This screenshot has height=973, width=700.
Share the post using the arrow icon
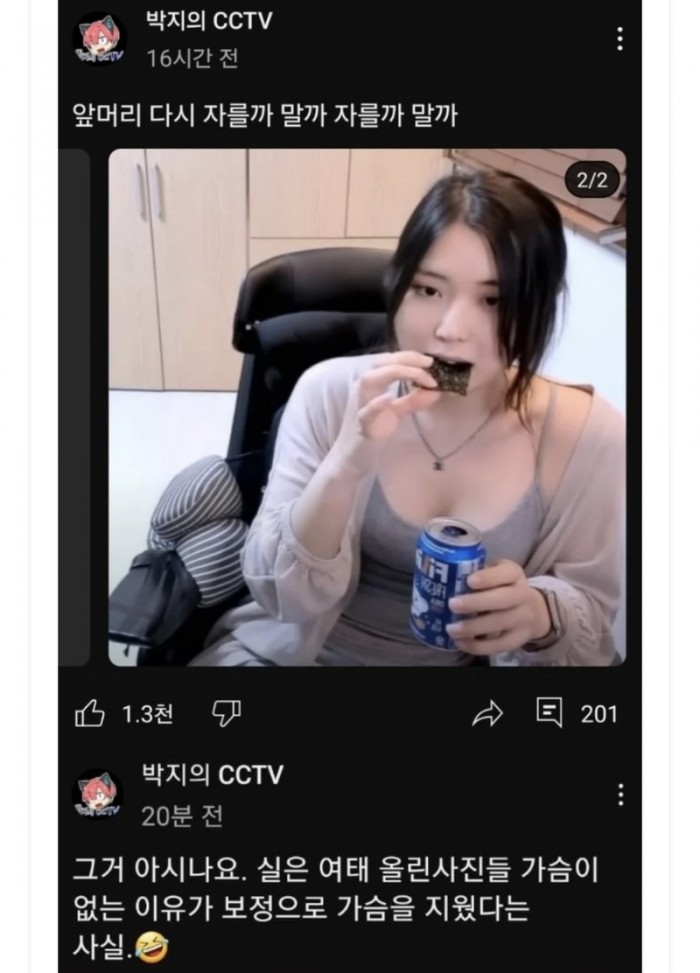click(487, 713)
